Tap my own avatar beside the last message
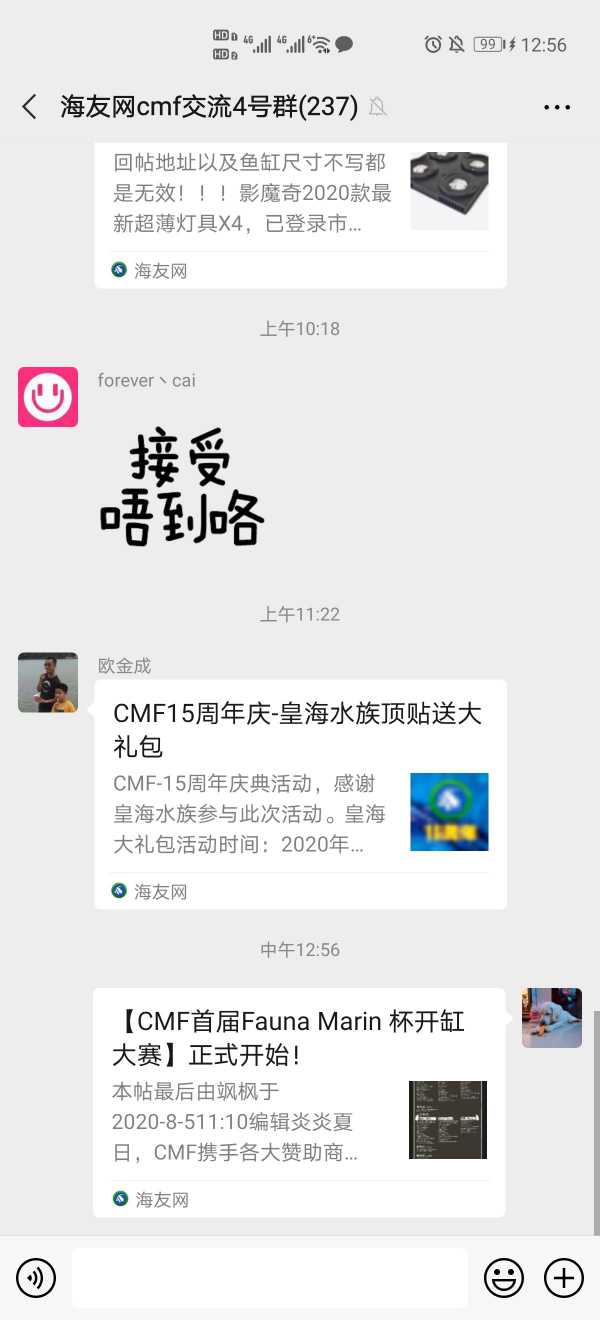 click(551, 1018)
